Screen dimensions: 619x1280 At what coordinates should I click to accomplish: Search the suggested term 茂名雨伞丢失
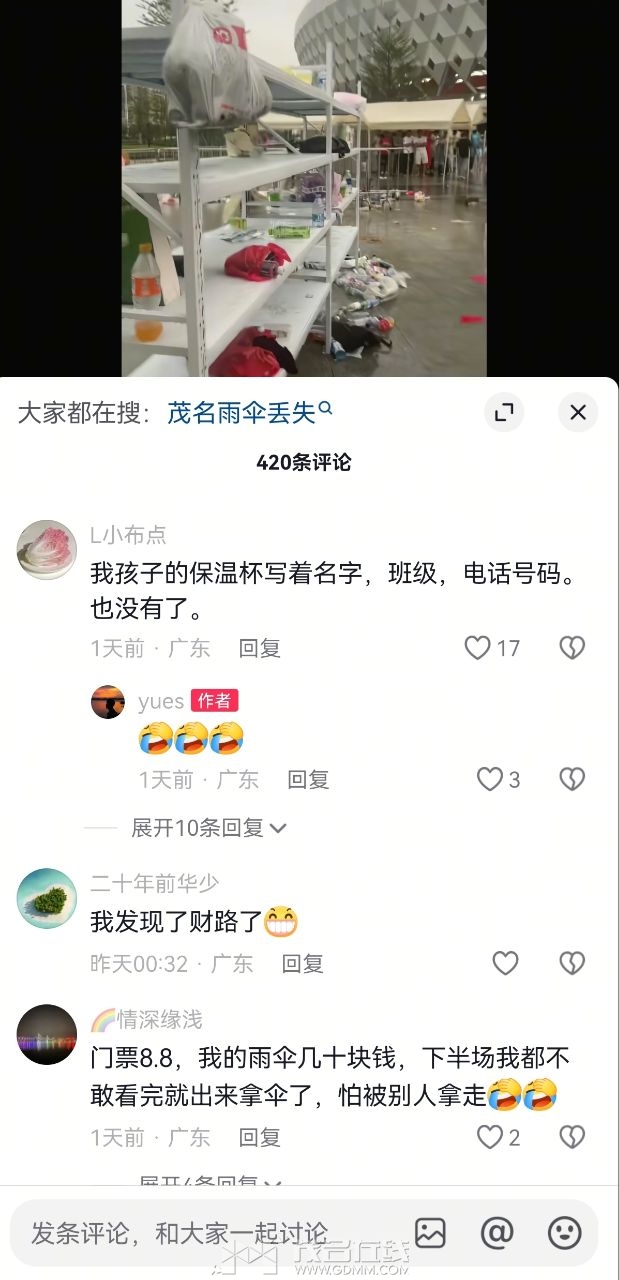(249, 412)
